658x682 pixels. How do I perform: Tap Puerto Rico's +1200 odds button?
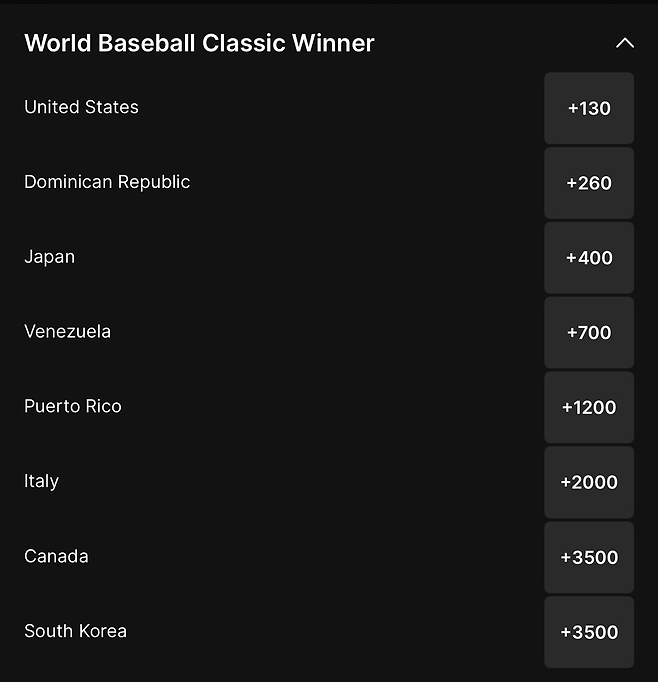tap(589, 407)
